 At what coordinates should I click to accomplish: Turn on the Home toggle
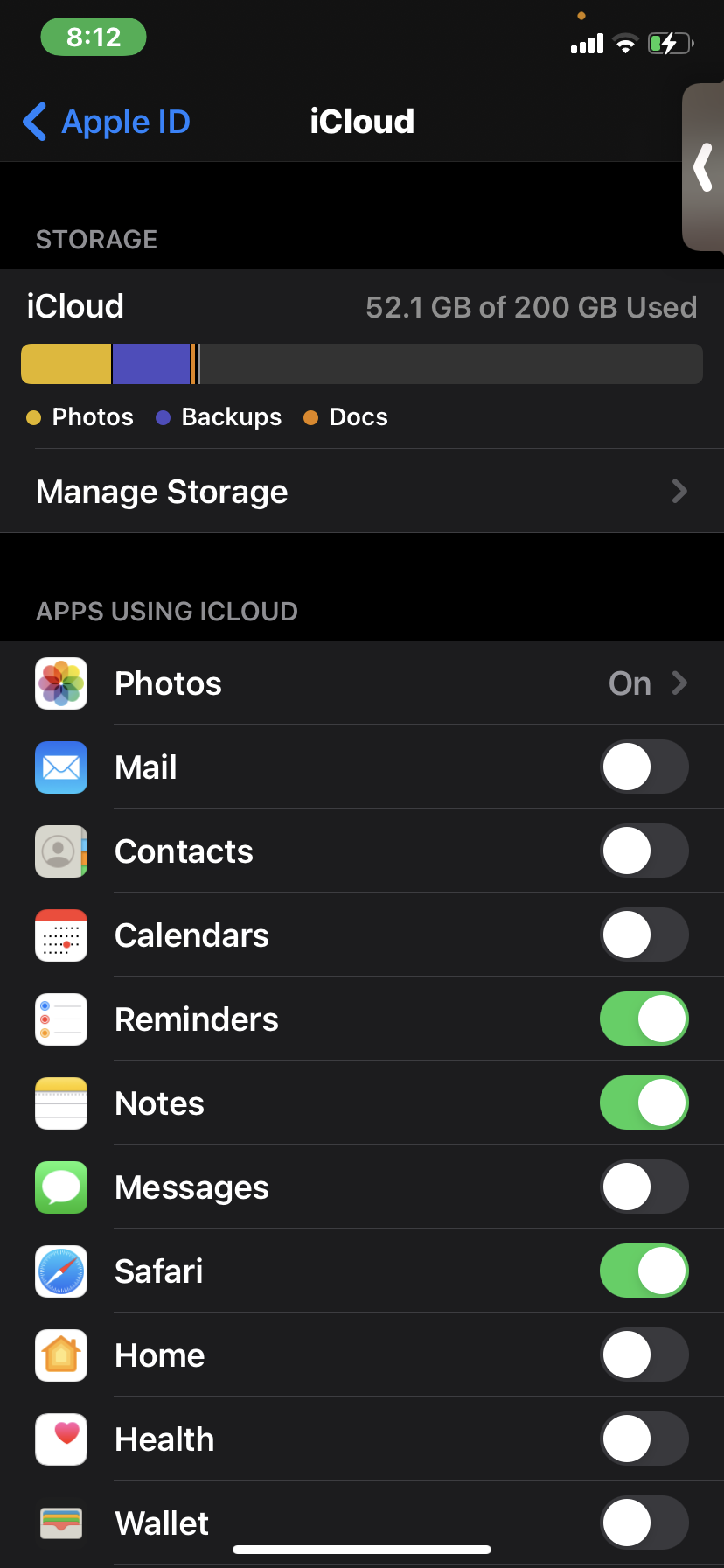click(644, 1355)
